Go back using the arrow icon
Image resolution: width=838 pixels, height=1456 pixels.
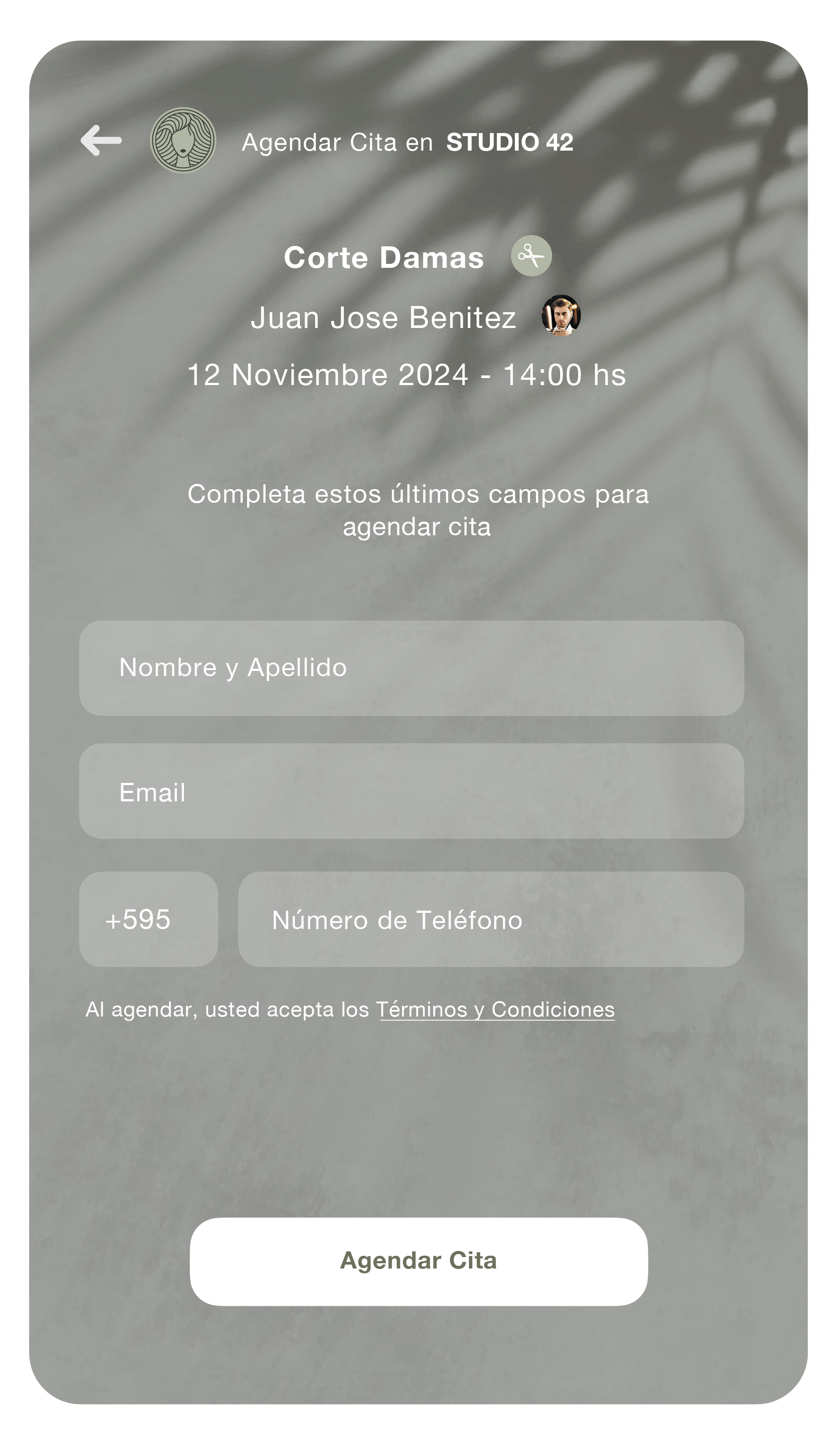[x=101, y=141]
